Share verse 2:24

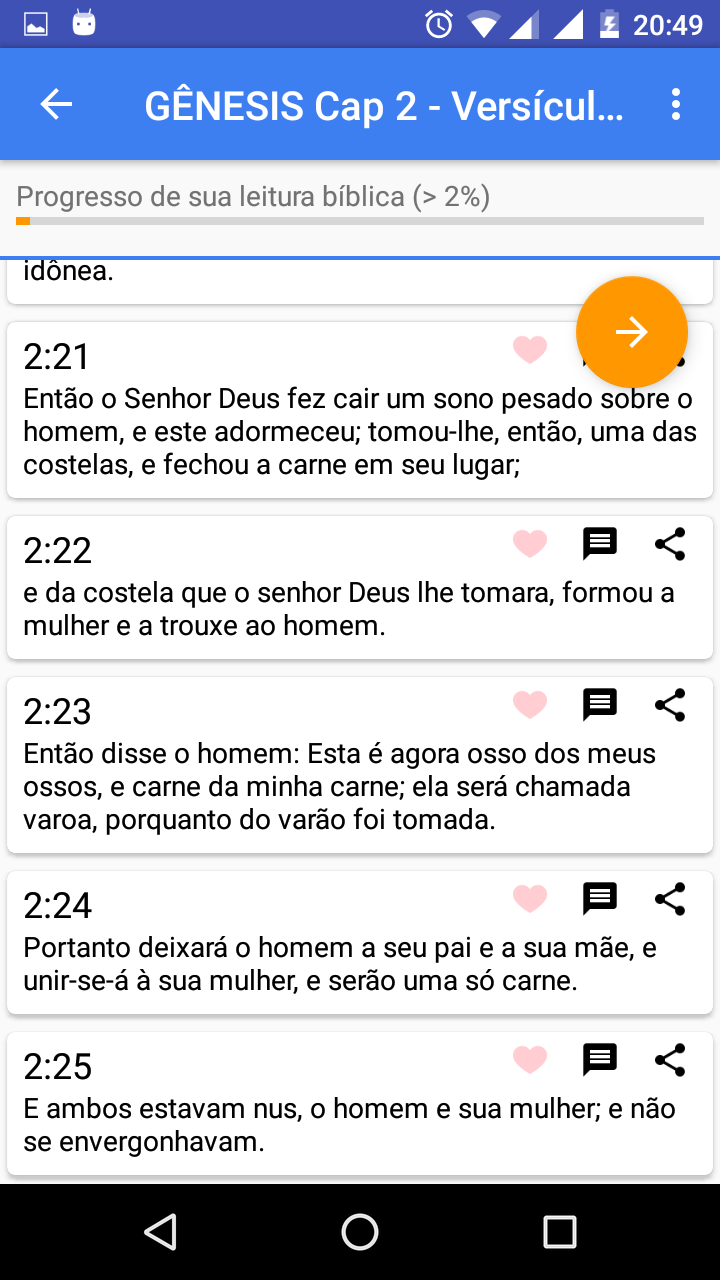[670, 899]
